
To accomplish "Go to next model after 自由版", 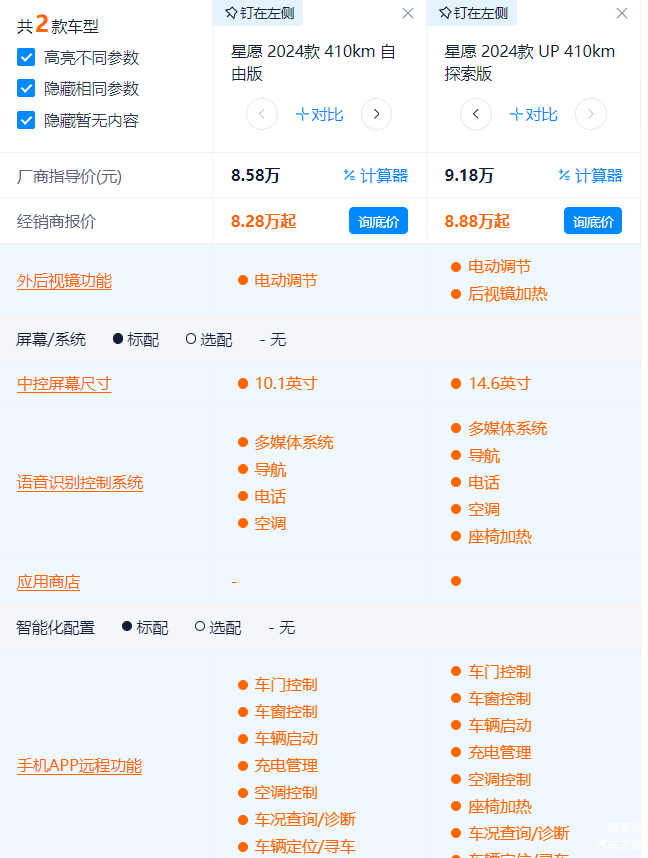I will [x=376, y=114].
